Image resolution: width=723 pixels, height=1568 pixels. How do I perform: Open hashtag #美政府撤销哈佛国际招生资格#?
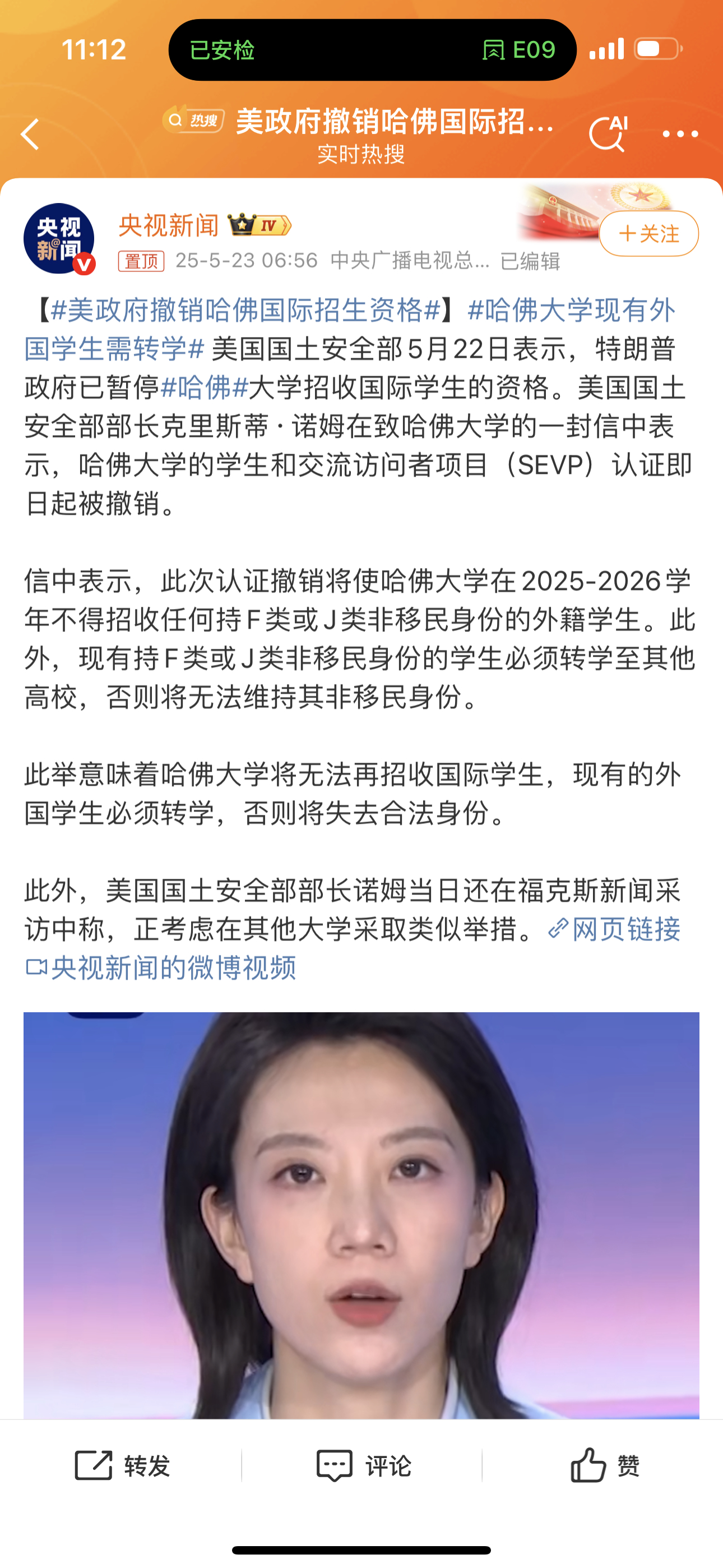click(x=245, y=310)
